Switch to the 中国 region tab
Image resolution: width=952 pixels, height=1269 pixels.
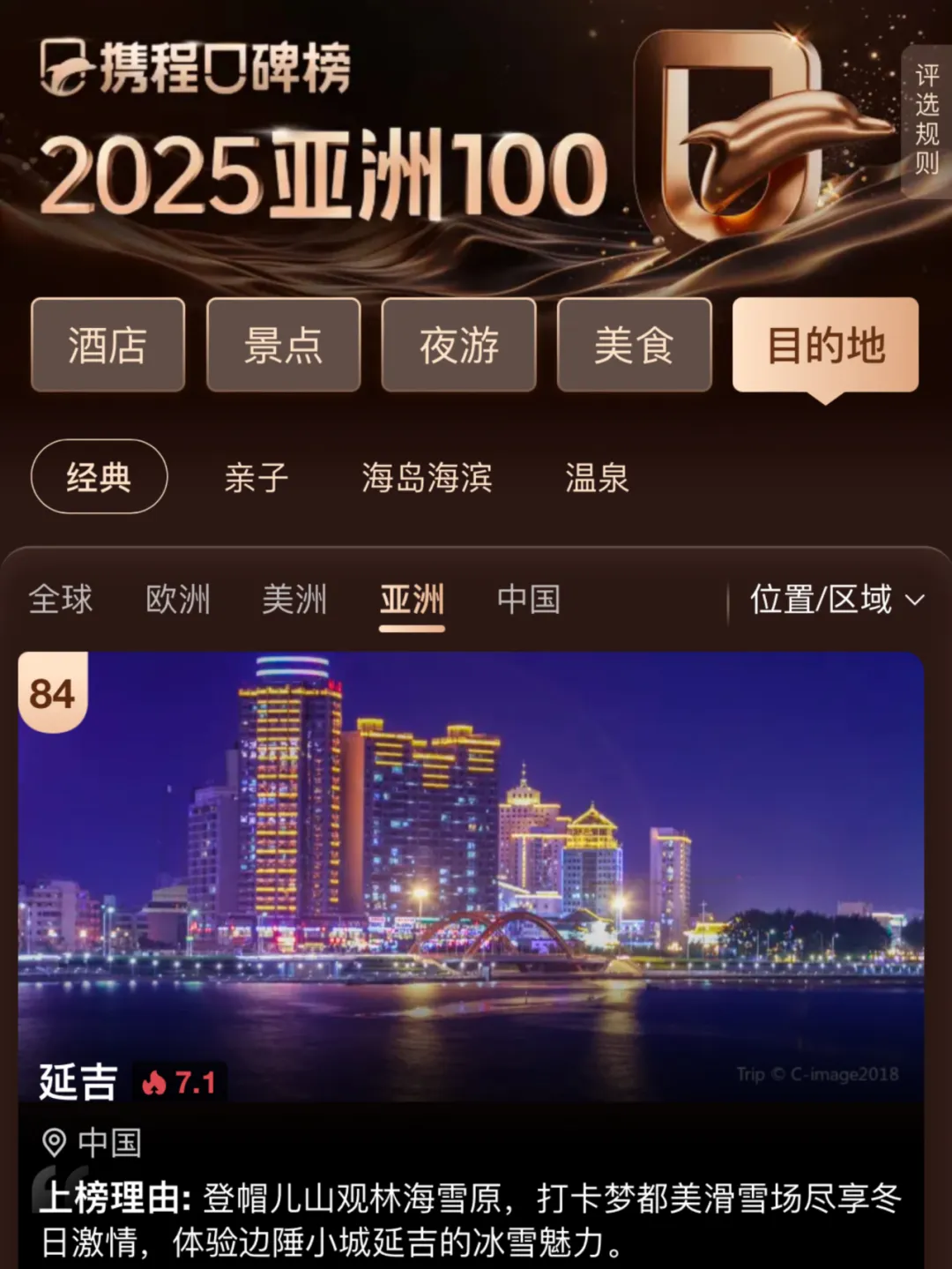pos(528,600)
